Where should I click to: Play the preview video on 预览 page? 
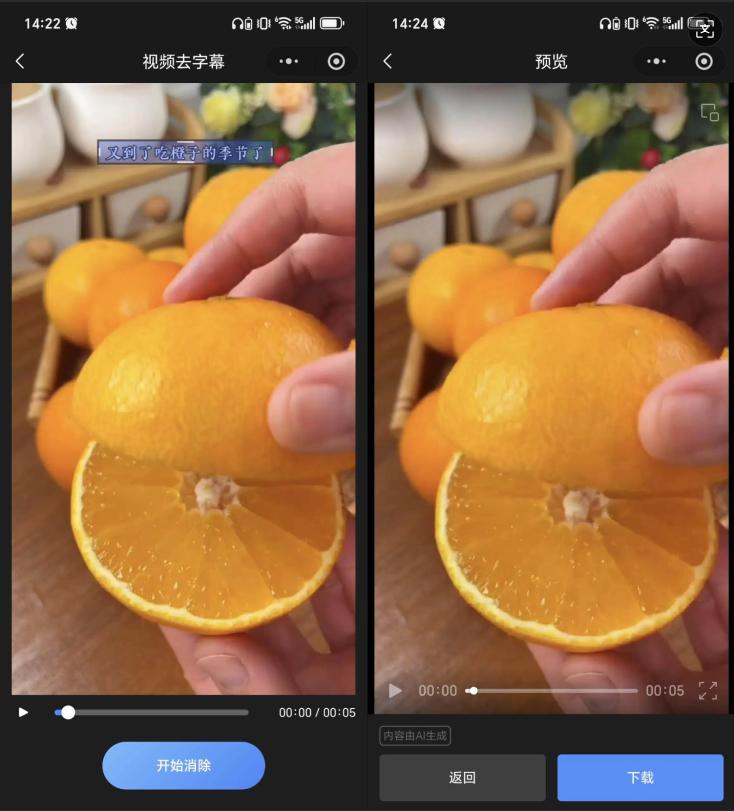395,691
